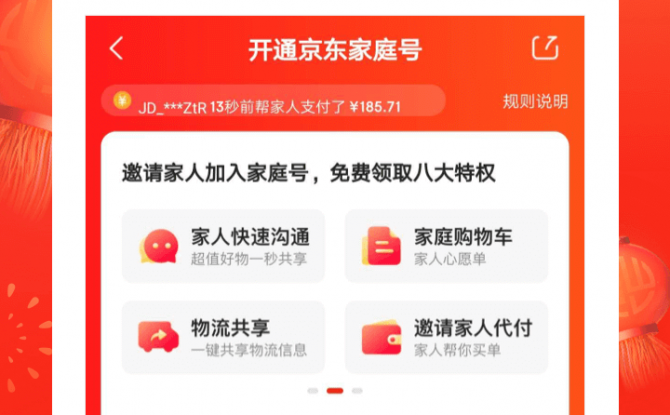Go back from the 开通京东家庭号 page
Image resolution: width=670 pixels, height=415 pixels.
tap(118, 48)
